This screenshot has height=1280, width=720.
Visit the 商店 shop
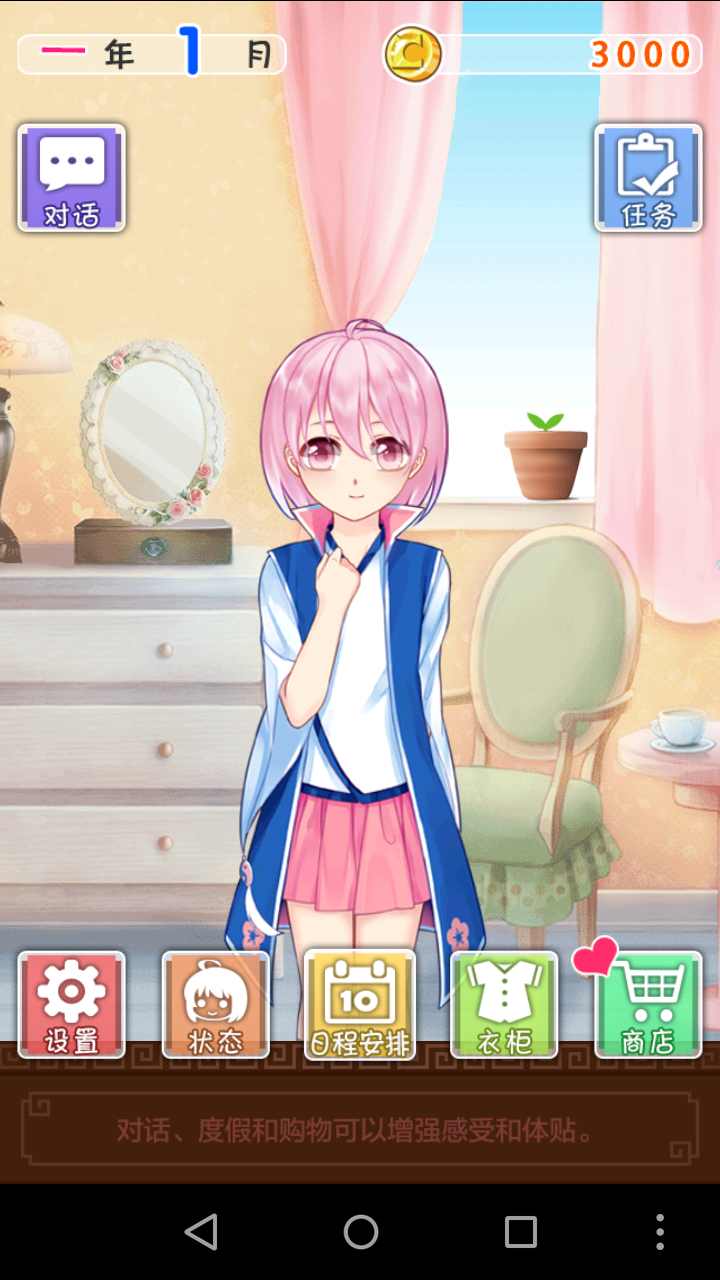tap(648, 1005)
